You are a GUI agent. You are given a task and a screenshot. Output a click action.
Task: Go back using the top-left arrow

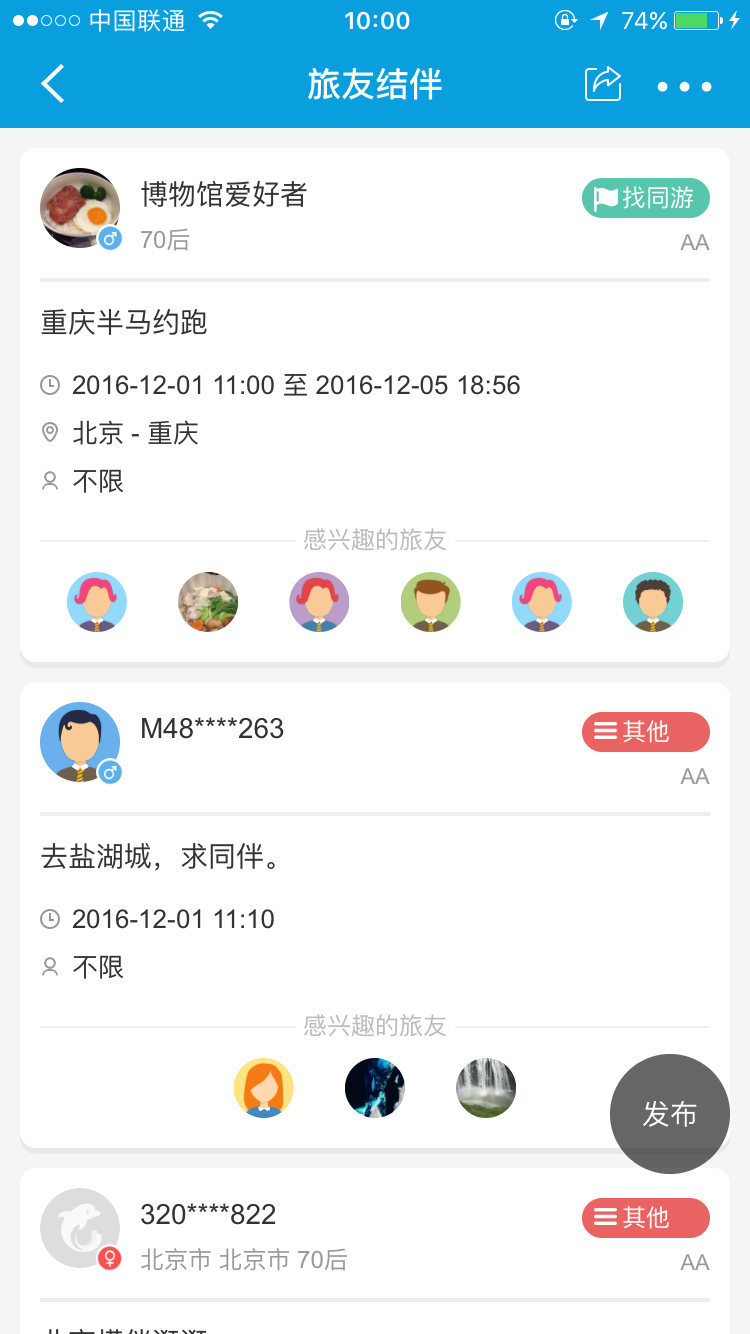click(53, 84)
